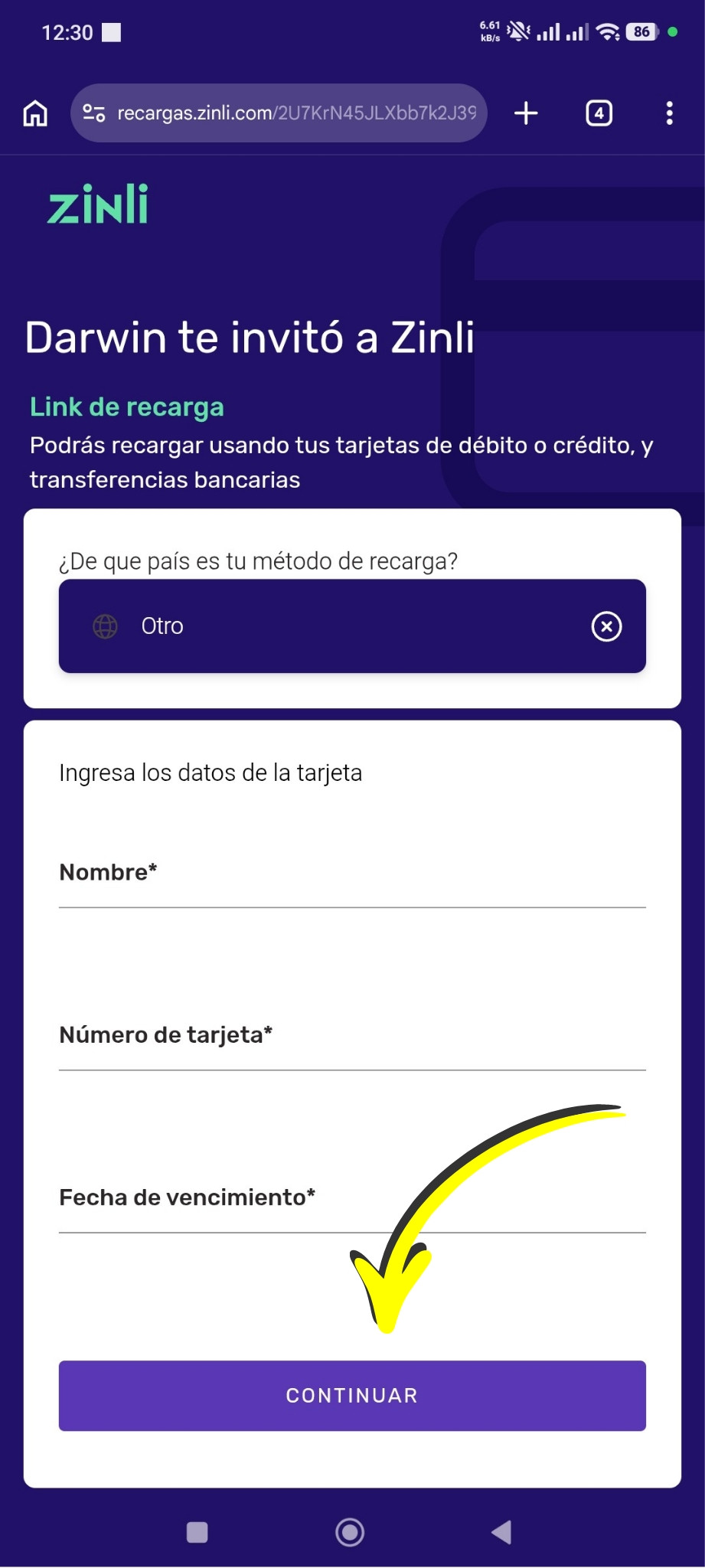
Task: Open recent apps from the navigation bar
Action: [197, 1532]
